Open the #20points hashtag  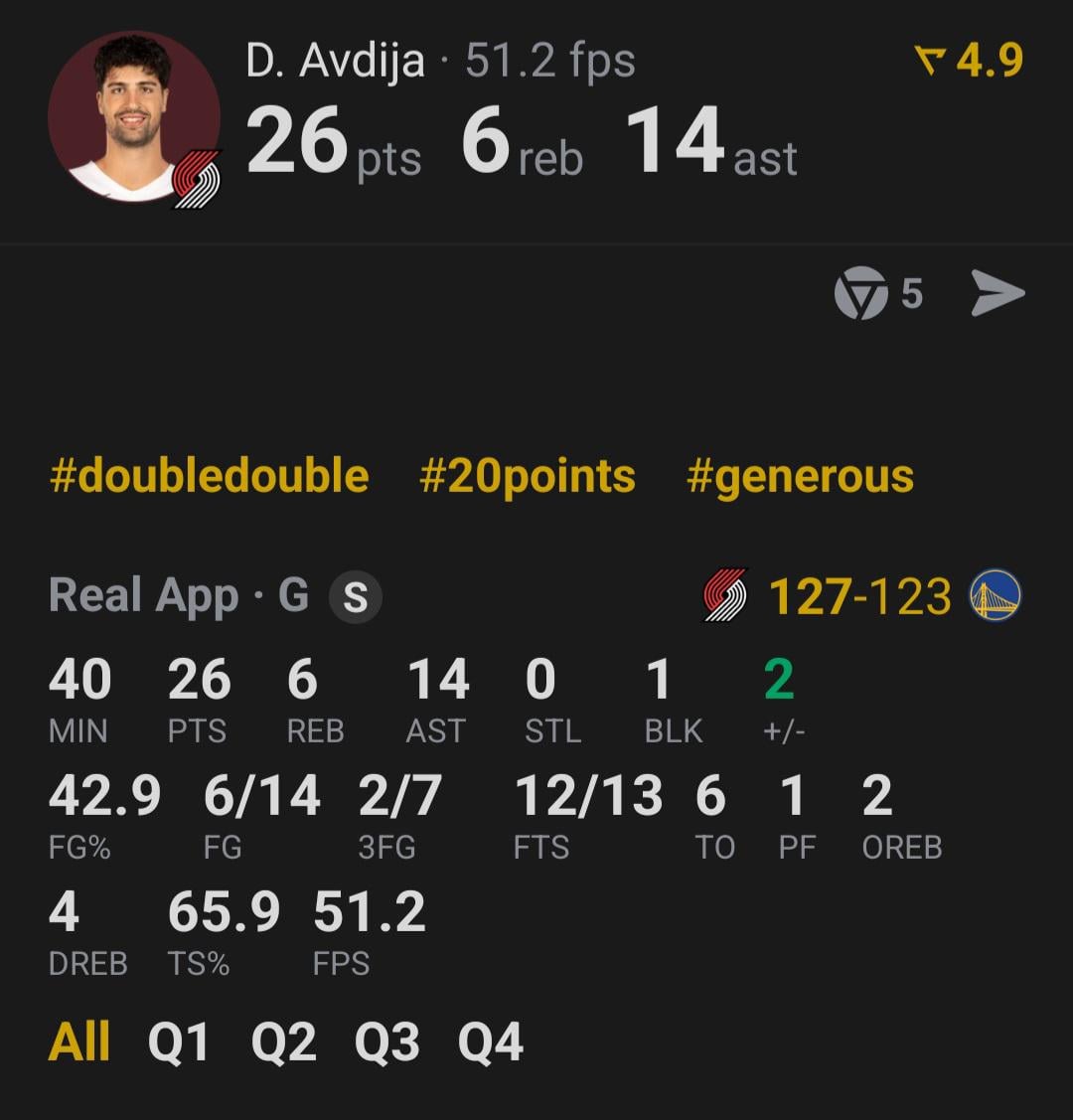[527, 476]
